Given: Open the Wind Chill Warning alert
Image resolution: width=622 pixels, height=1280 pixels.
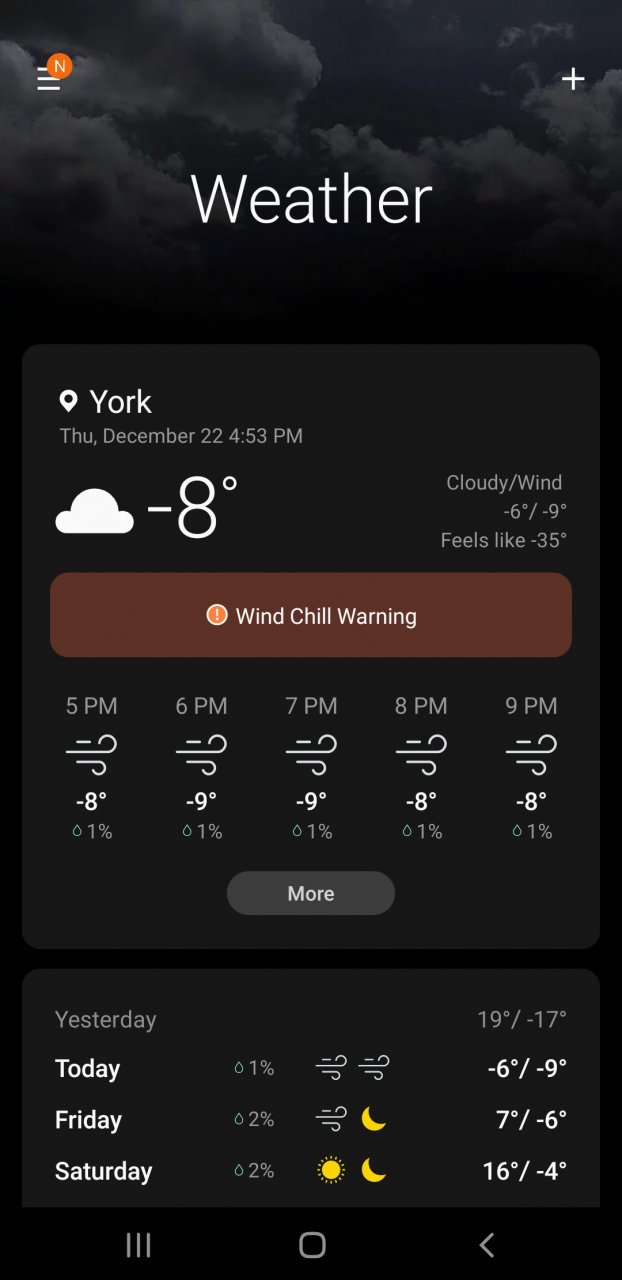Looking at the screenshot, I should (x=311, y=615).
